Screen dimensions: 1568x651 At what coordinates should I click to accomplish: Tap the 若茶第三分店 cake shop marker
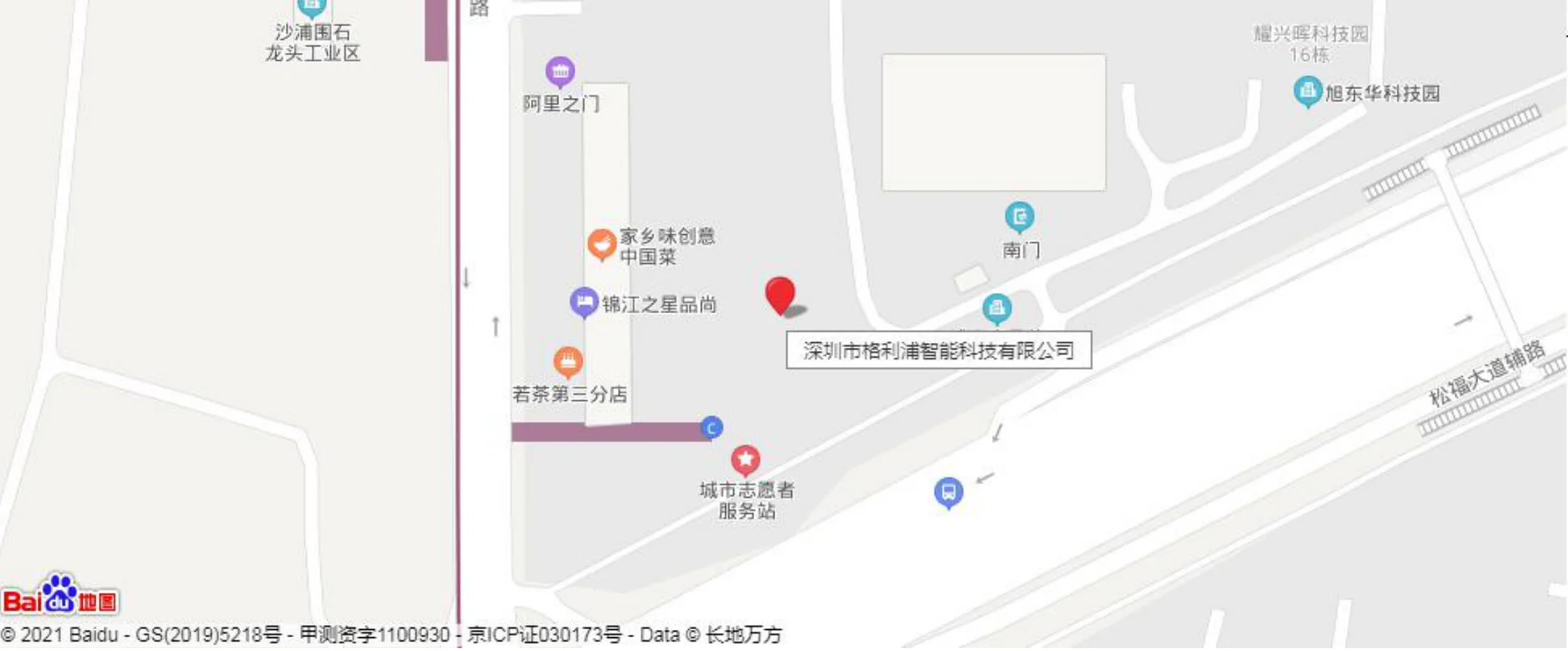click(x=568, y=362)
